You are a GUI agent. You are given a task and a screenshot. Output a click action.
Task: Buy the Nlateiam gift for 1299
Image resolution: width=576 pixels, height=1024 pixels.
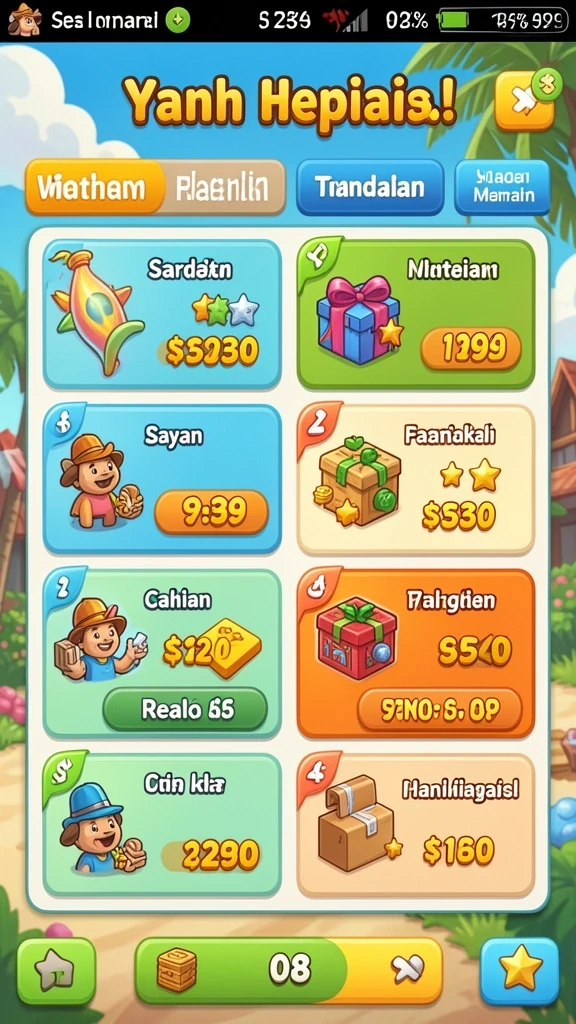pyautogui.click(x=471, y=349)
